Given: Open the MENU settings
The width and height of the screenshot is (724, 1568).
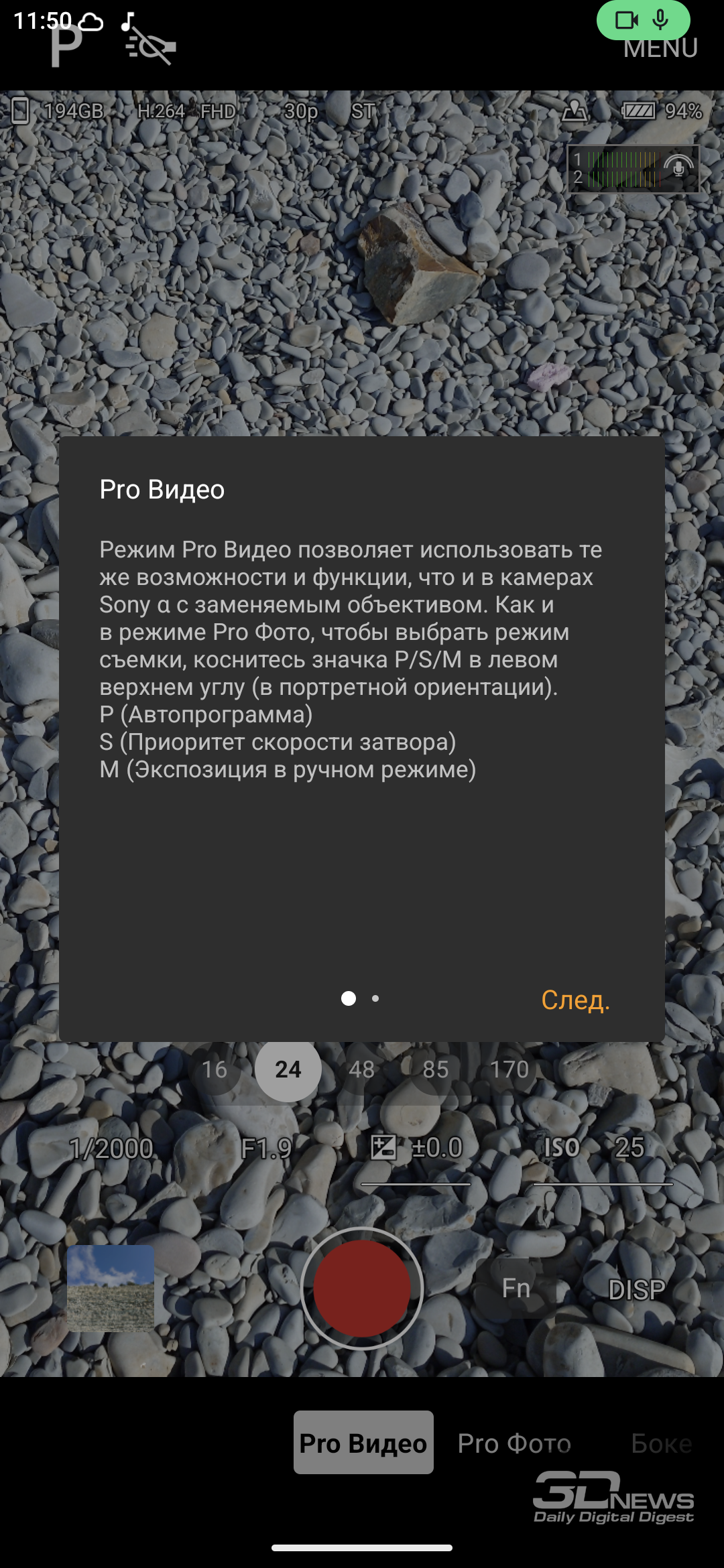Looking at the screenshot, I should tap(660, 49).
